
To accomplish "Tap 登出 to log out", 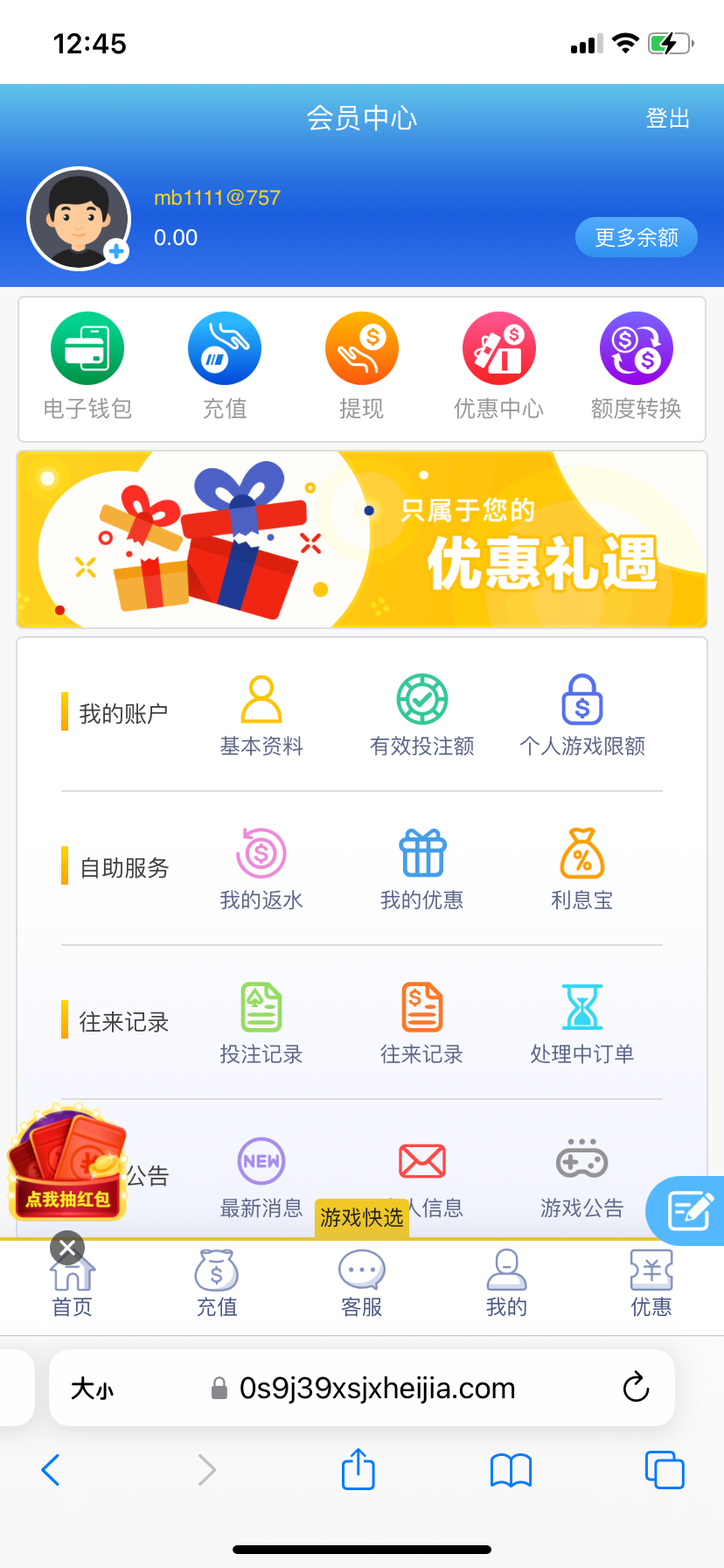I will (667, 118).
